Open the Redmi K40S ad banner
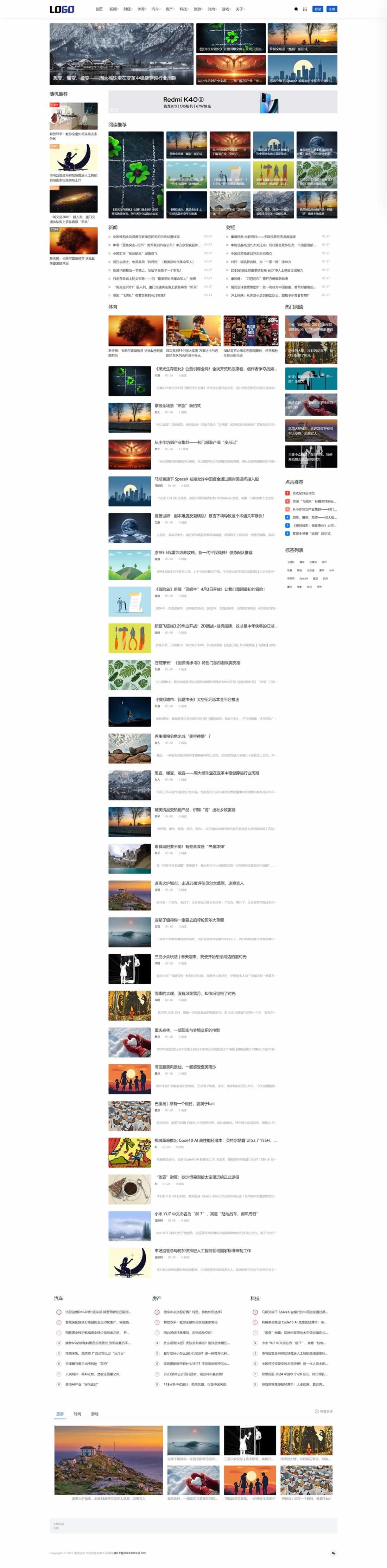 point(223,102)
